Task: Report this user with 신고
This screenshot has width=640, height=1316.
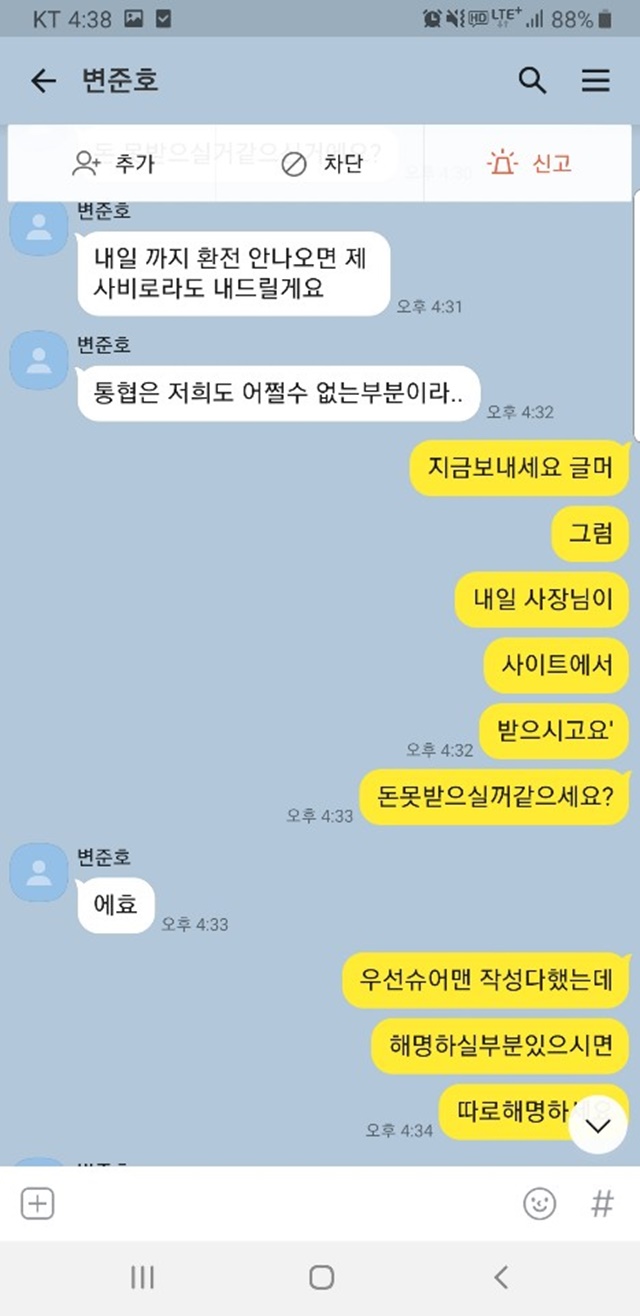Action: coord(528,163)
